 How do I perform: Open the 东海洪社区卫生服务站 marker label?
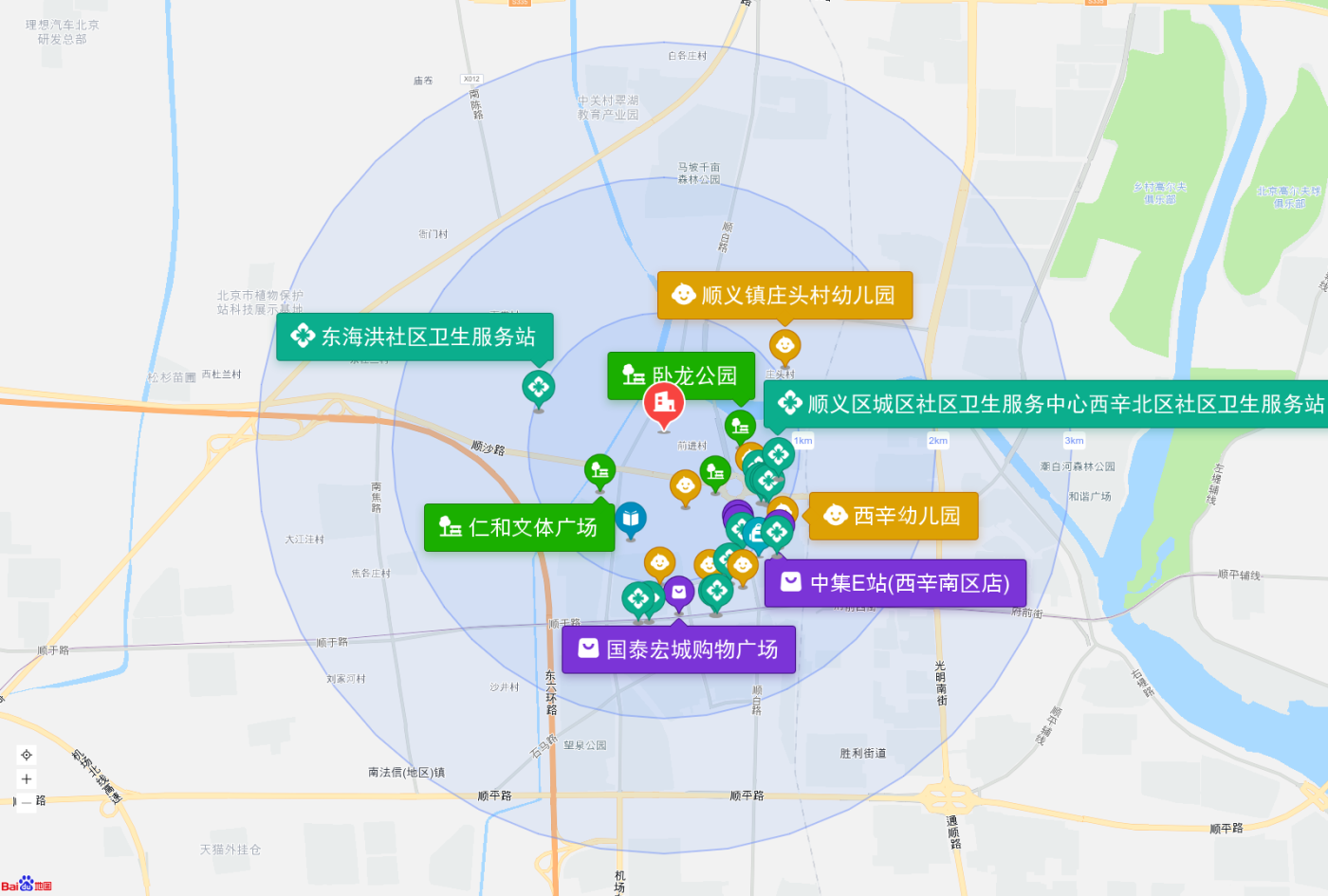(415, 337)
